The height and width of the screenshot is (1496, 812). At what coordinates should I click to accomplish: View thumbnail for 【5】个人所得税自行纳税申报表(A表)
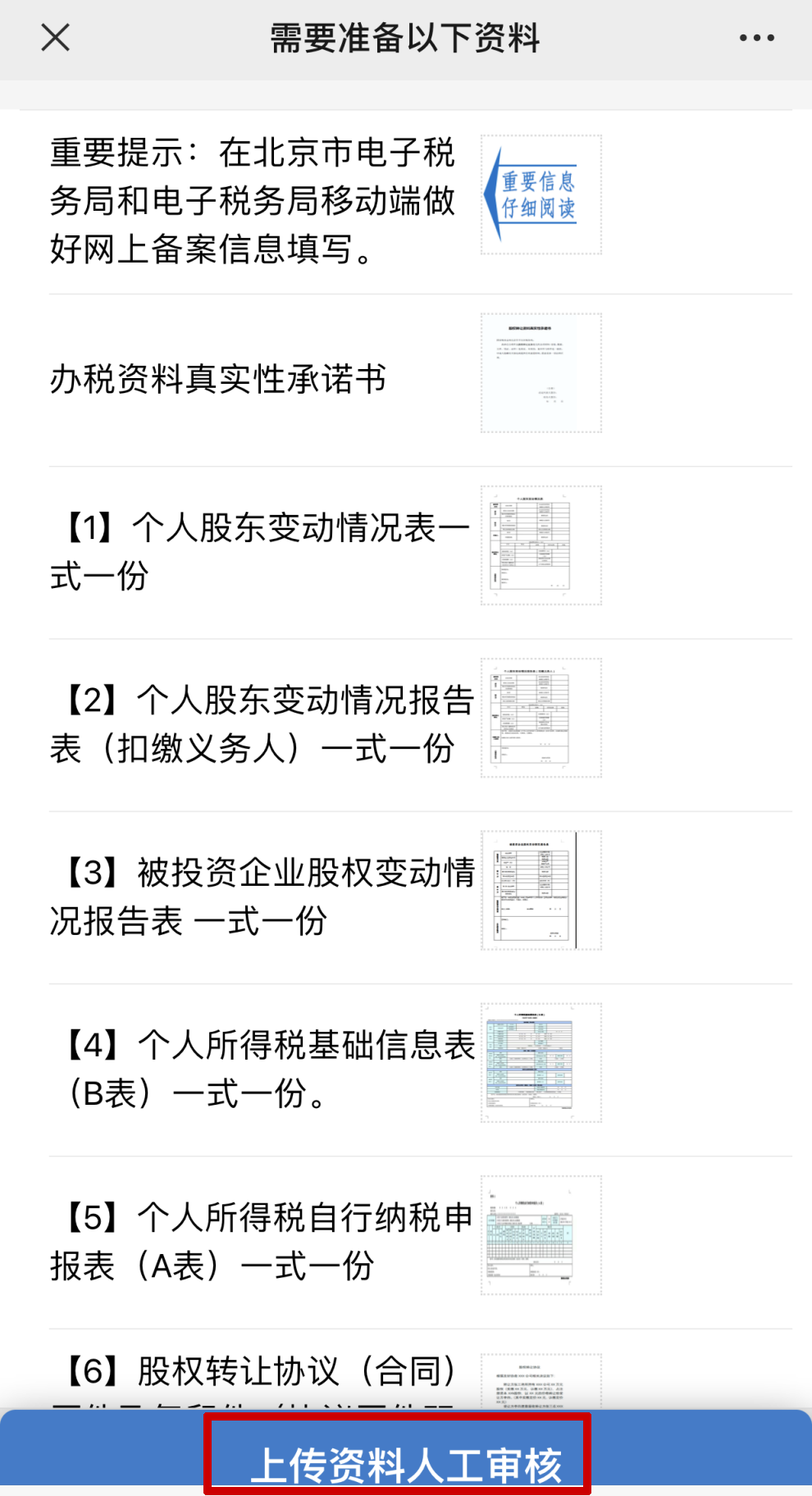coord(541,1235)
